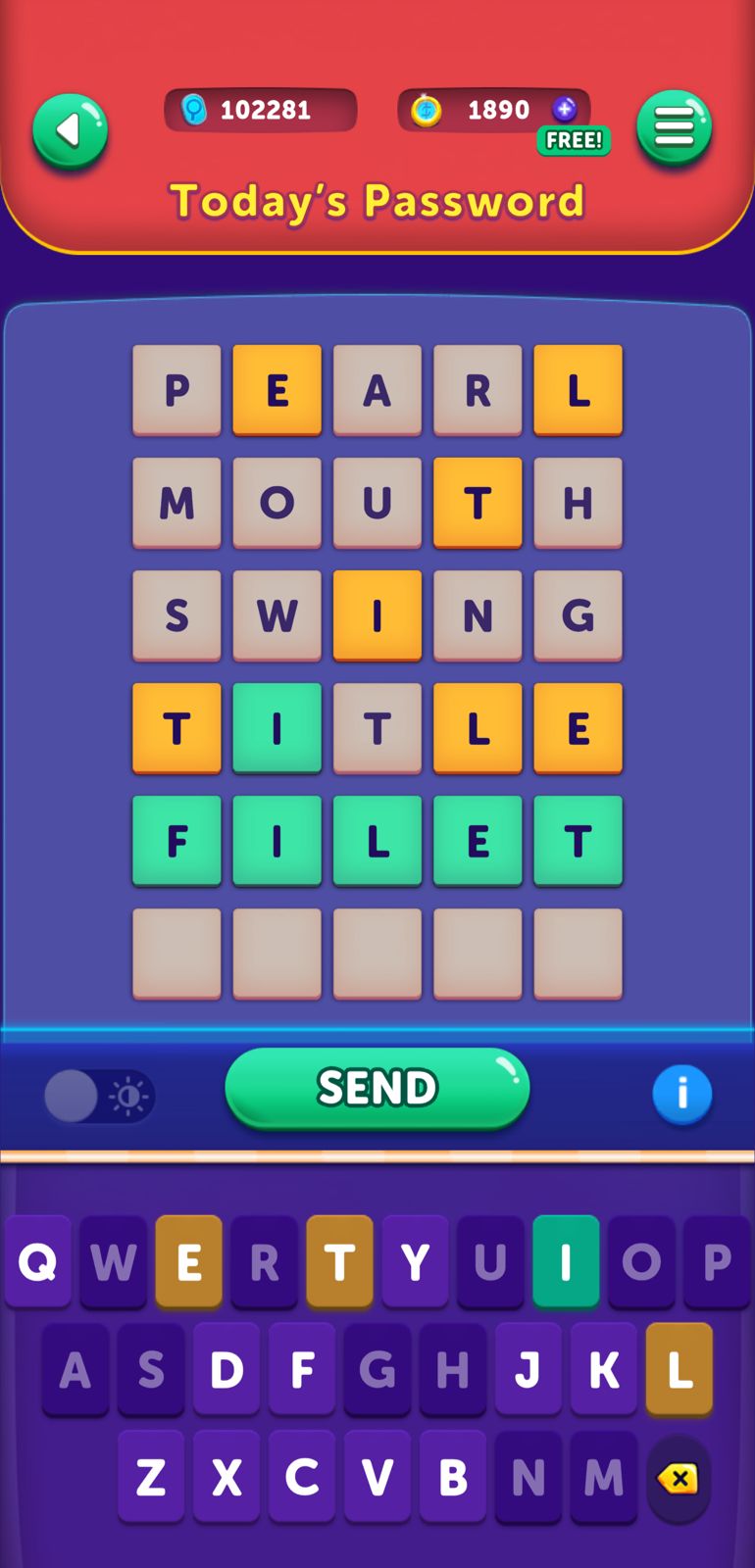Hit the letter F key

point(302,1369)
